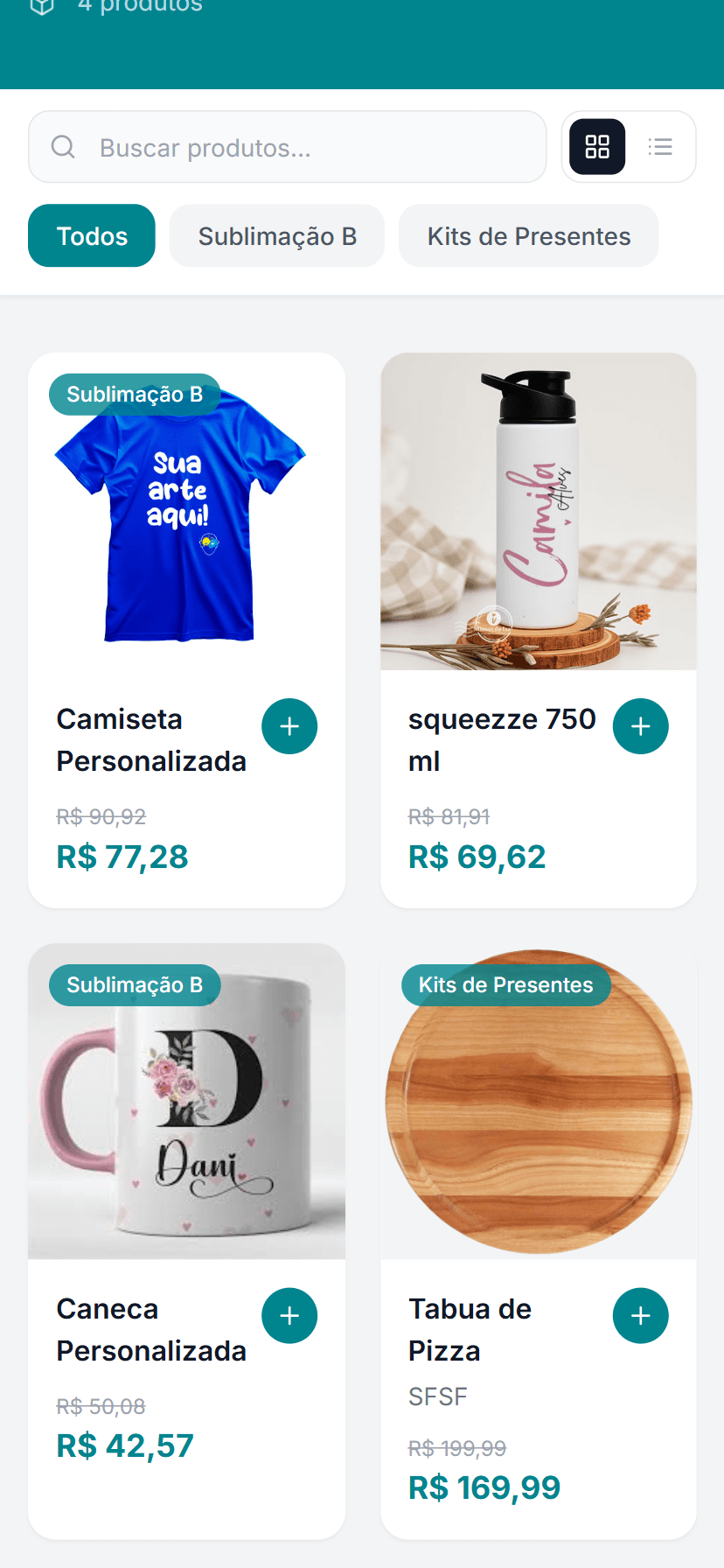Screen dimensions: 724x1568
Task: Click the squeezze 750 ml product name
Action: point(501,739)
